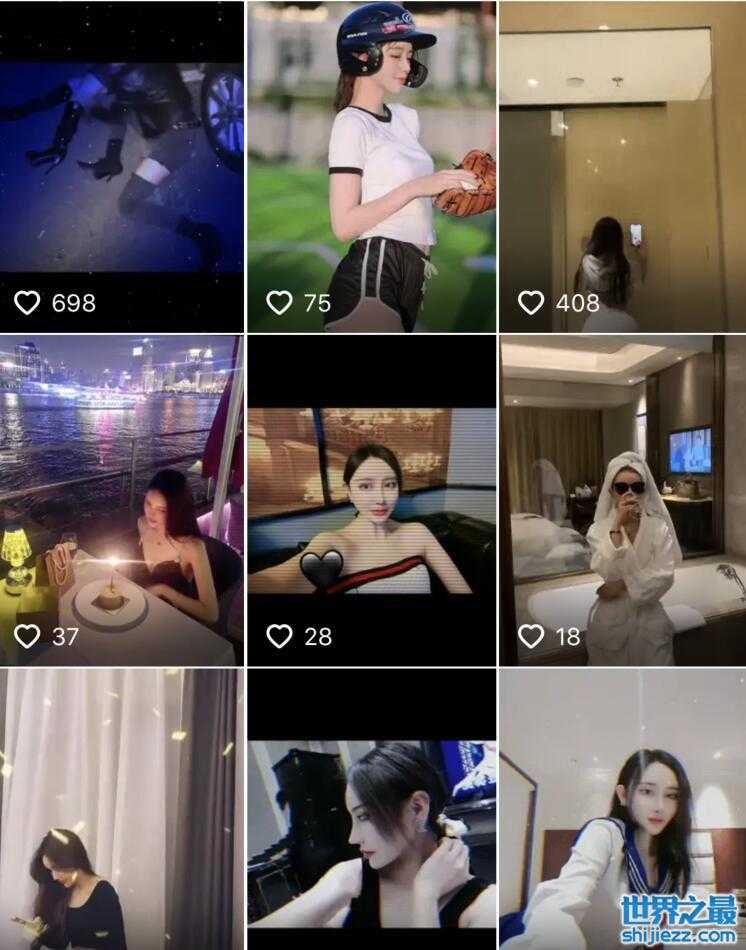Play the baseball helmet video with 75 likes
Viewport: 746px width, 950px height.
371,167
